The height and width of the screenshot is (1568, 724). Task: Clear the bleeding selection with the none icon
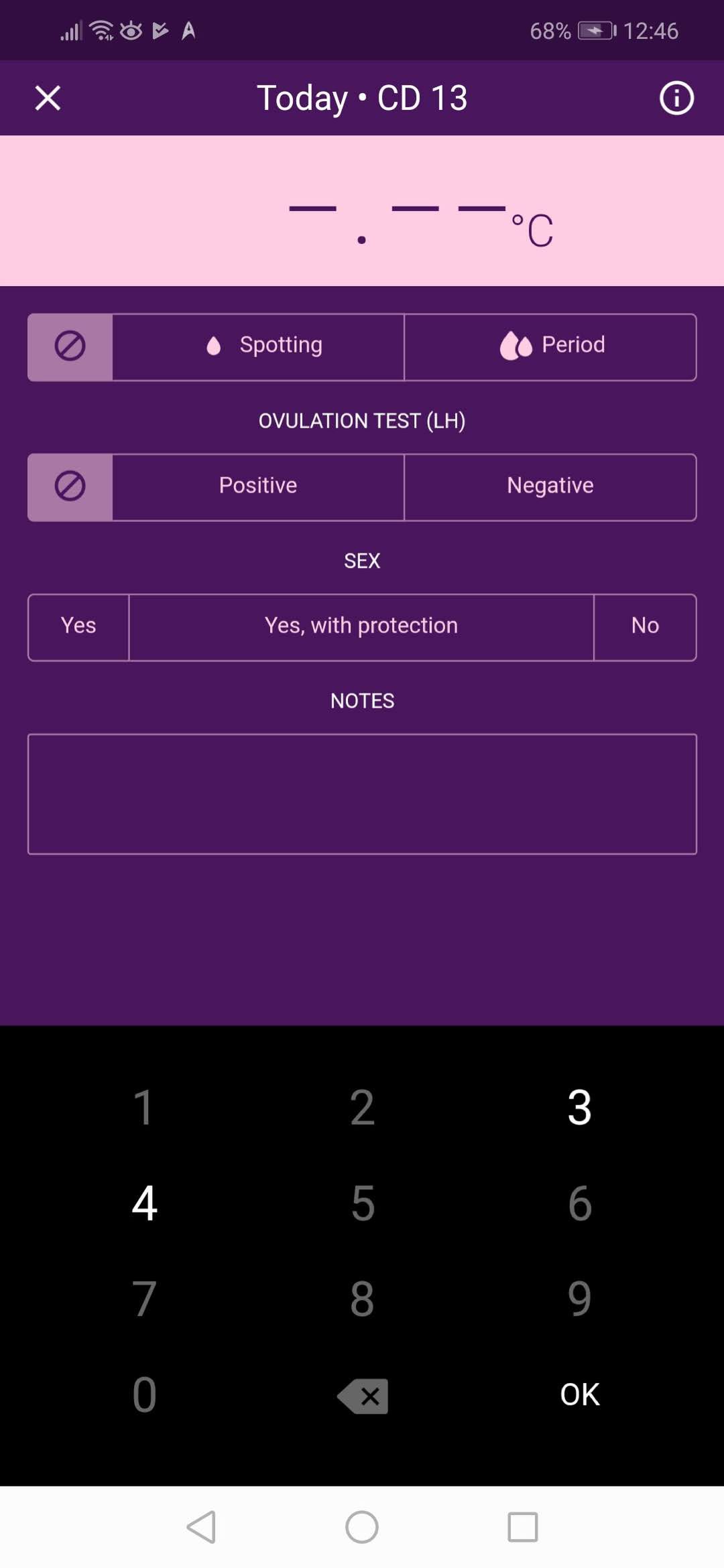70,346
